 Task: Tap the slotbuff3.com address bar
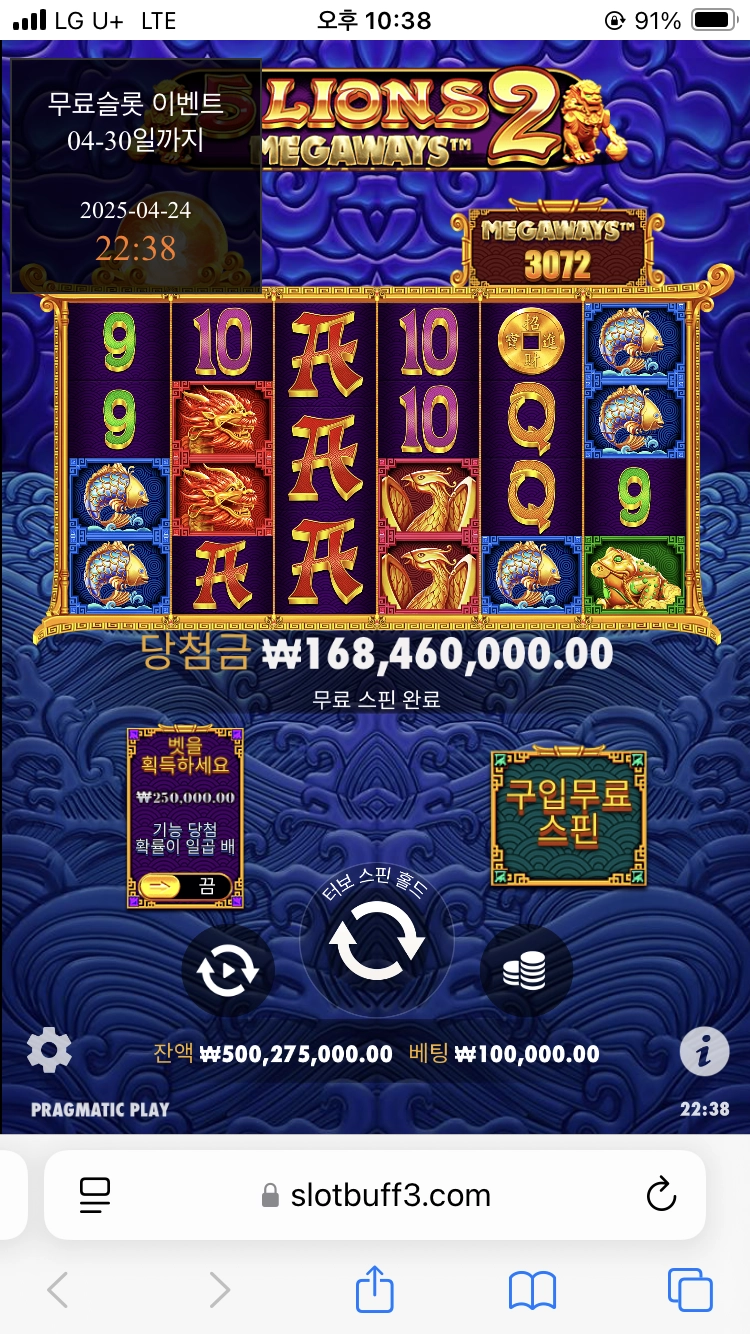(x=376, y=1195)
